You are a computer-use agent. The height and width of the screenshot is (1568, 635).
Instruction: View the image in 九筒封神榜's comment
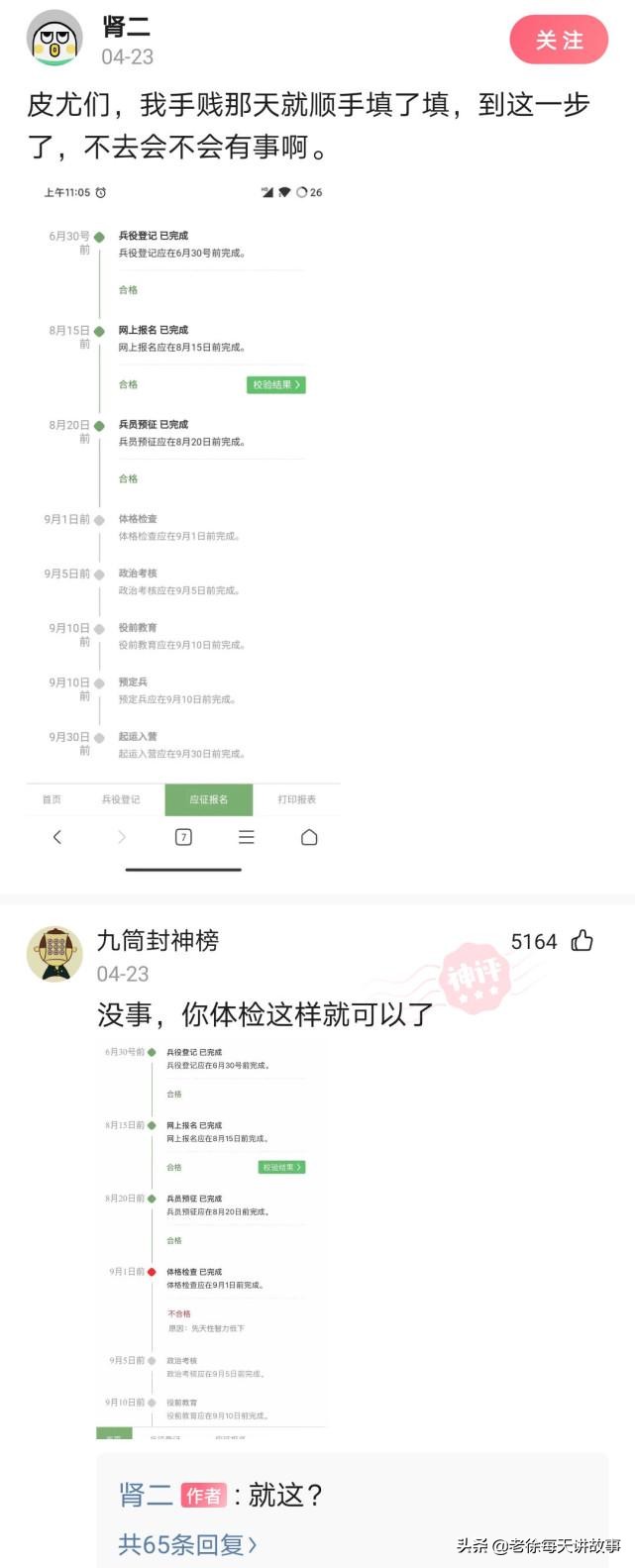(x=212, y=1238)
